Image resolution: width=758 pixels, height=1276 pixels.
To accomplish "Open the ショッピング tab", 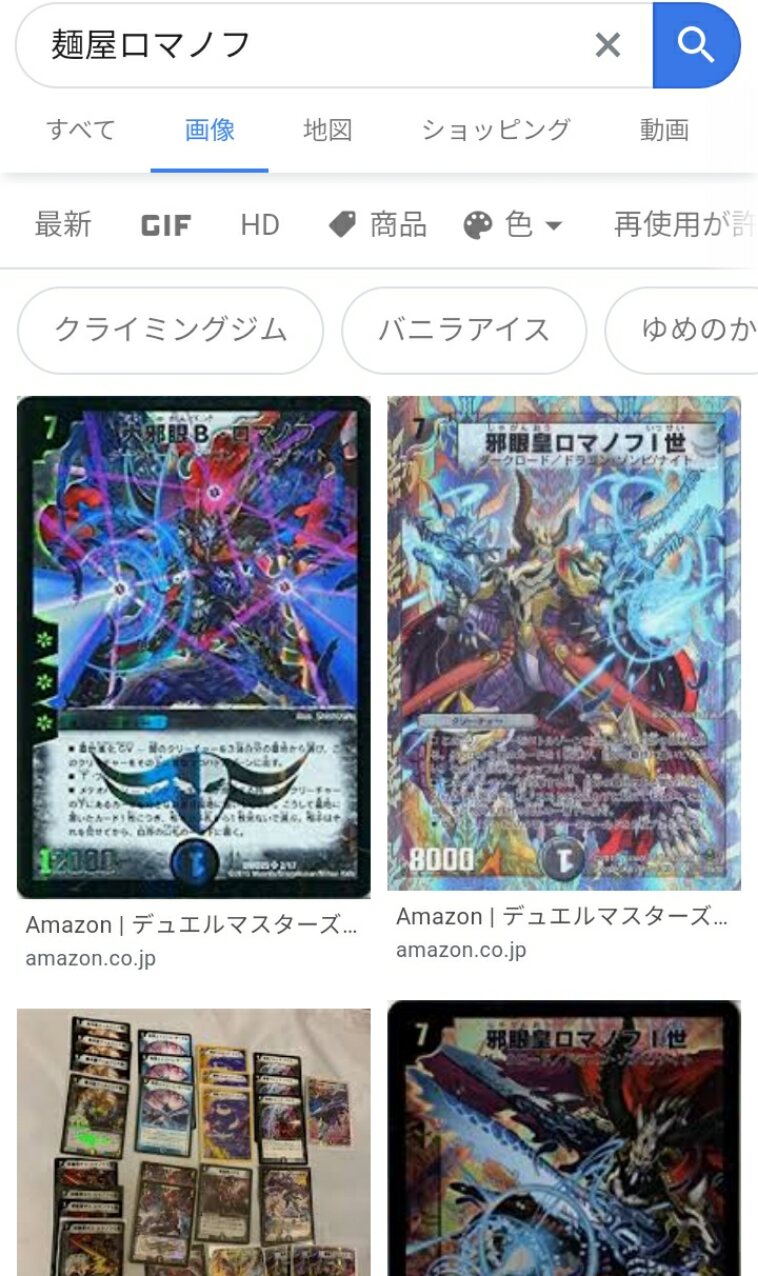I will pos(496,130).
